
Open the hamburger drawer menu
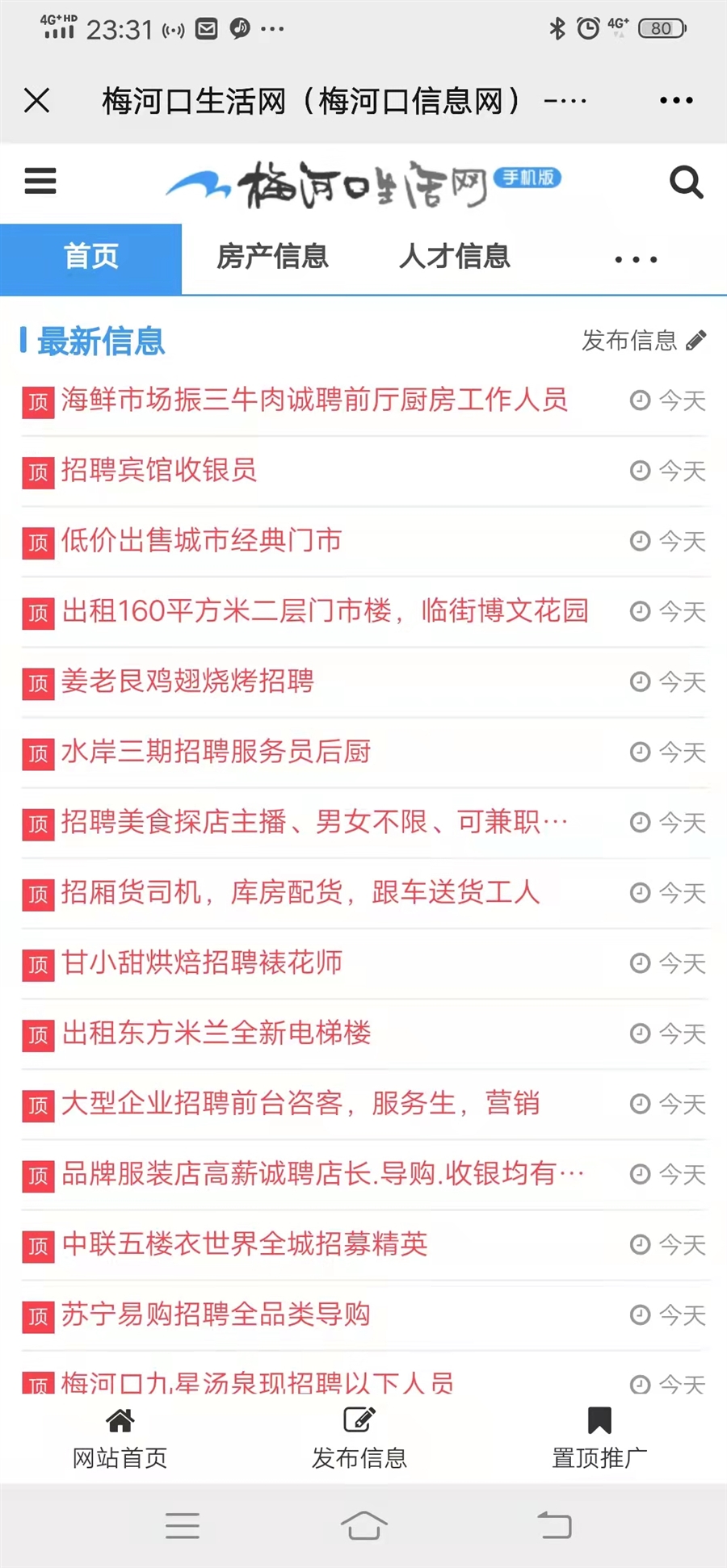(40, 182)
